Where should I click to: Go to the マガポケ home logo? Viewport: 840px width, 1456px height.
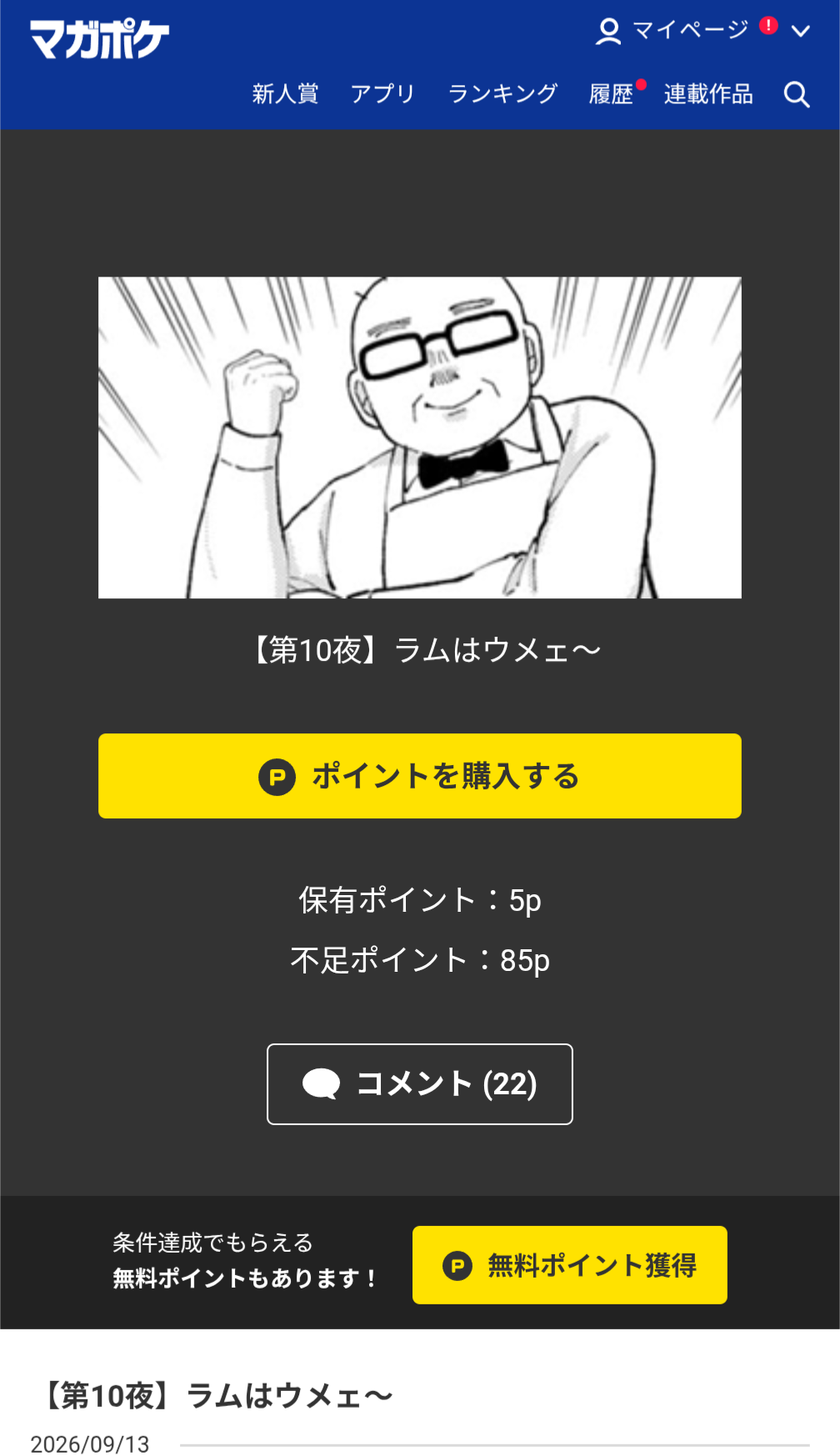click(x=99, y=39)
